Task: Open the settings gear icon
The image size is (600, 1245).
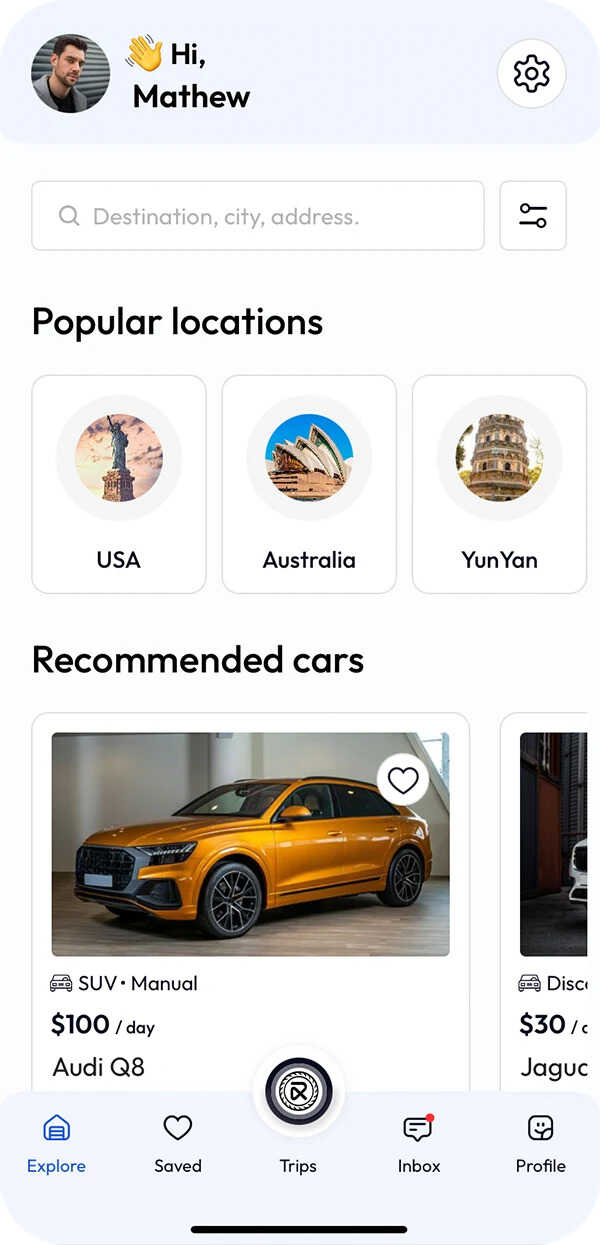Action: point(531,73)
